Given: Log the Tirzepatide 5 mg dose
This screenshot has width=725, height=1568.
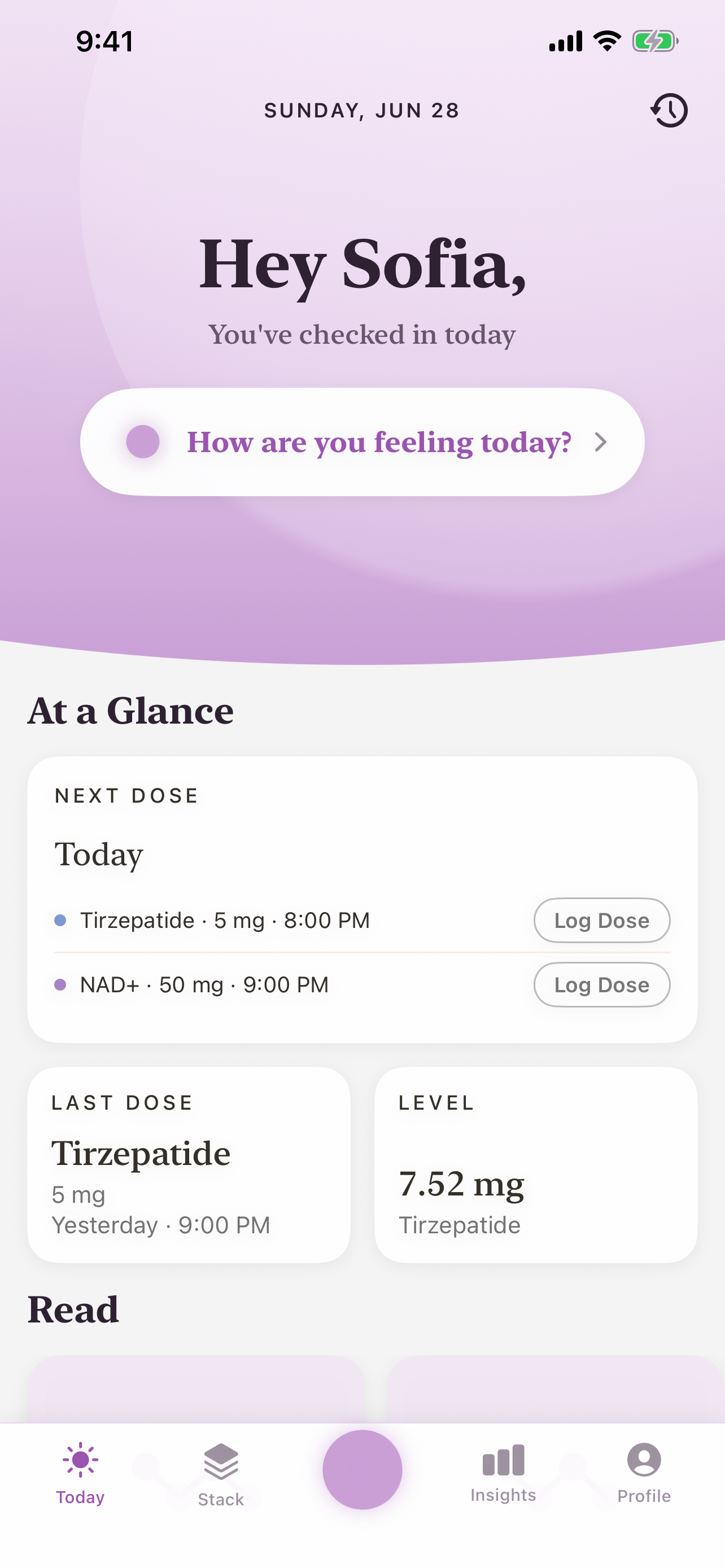Looking at the screenshot, I should tap(601, 921).
